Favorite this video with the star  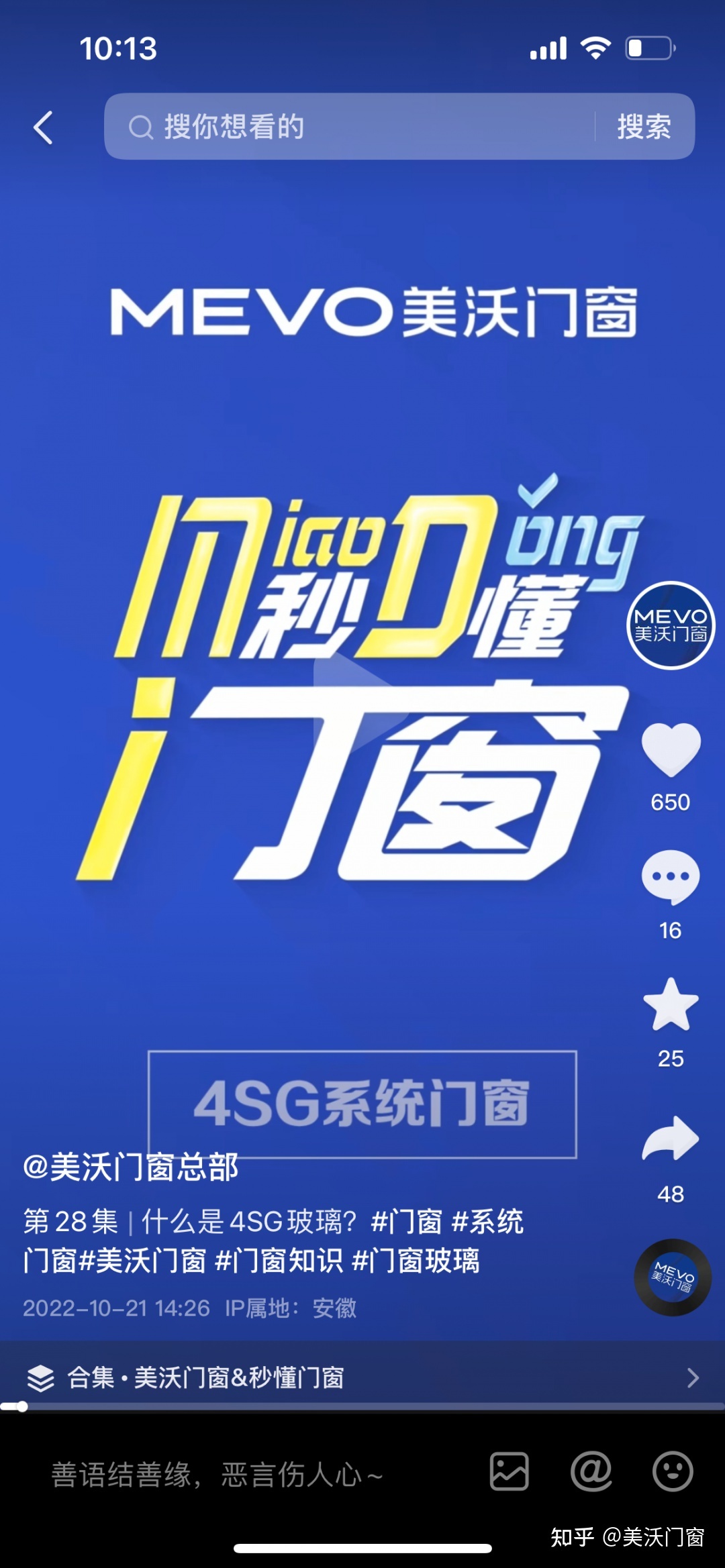coord(671,1004)
